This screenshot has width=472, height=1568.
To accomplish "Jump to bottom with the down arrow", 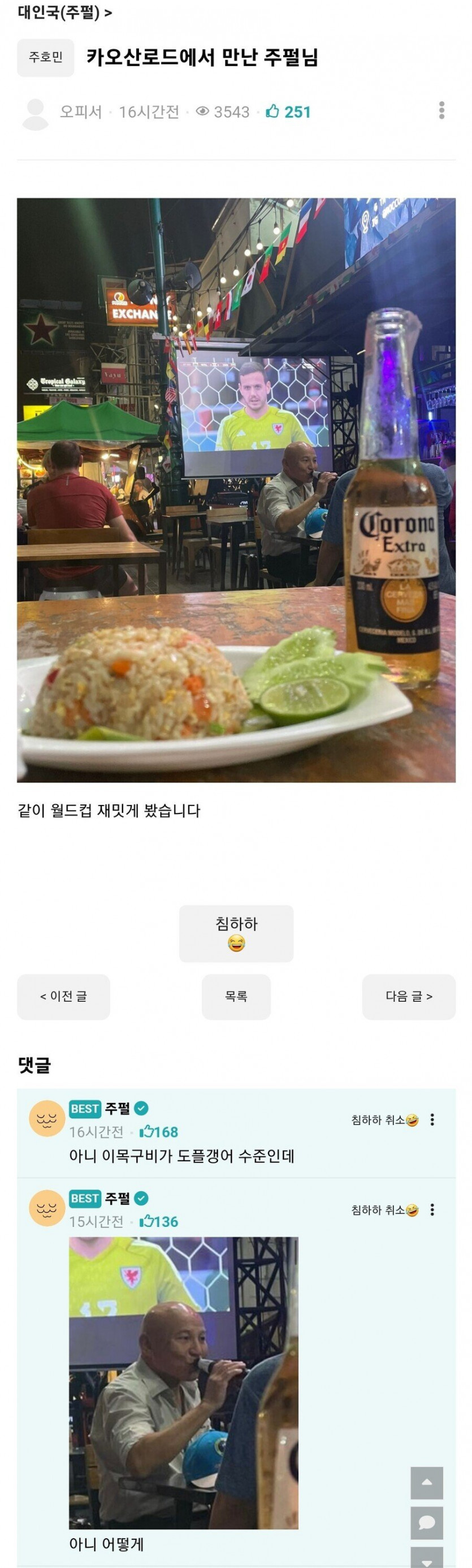I will [427, 1558].
